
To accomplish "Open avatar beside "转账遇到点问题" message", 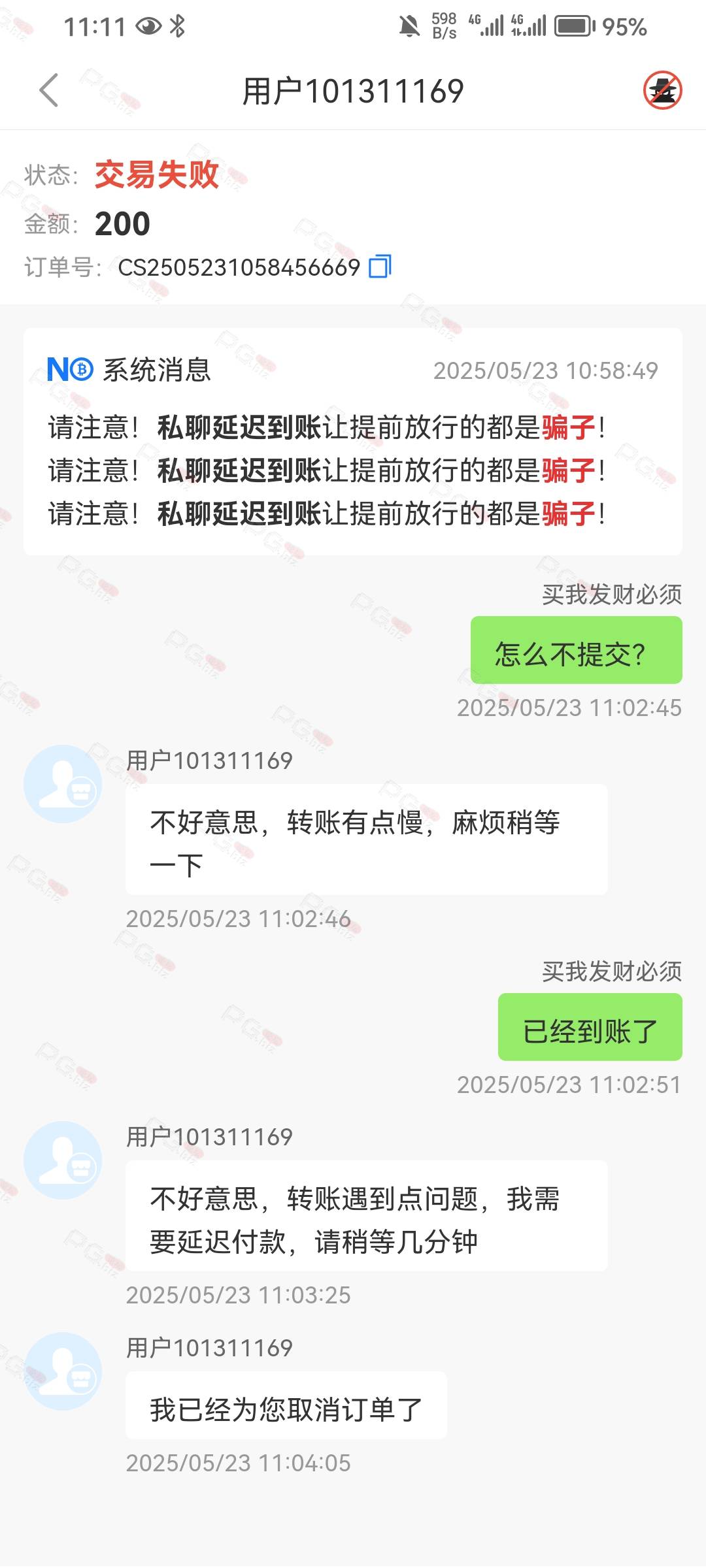I will tap(63, 1160).
